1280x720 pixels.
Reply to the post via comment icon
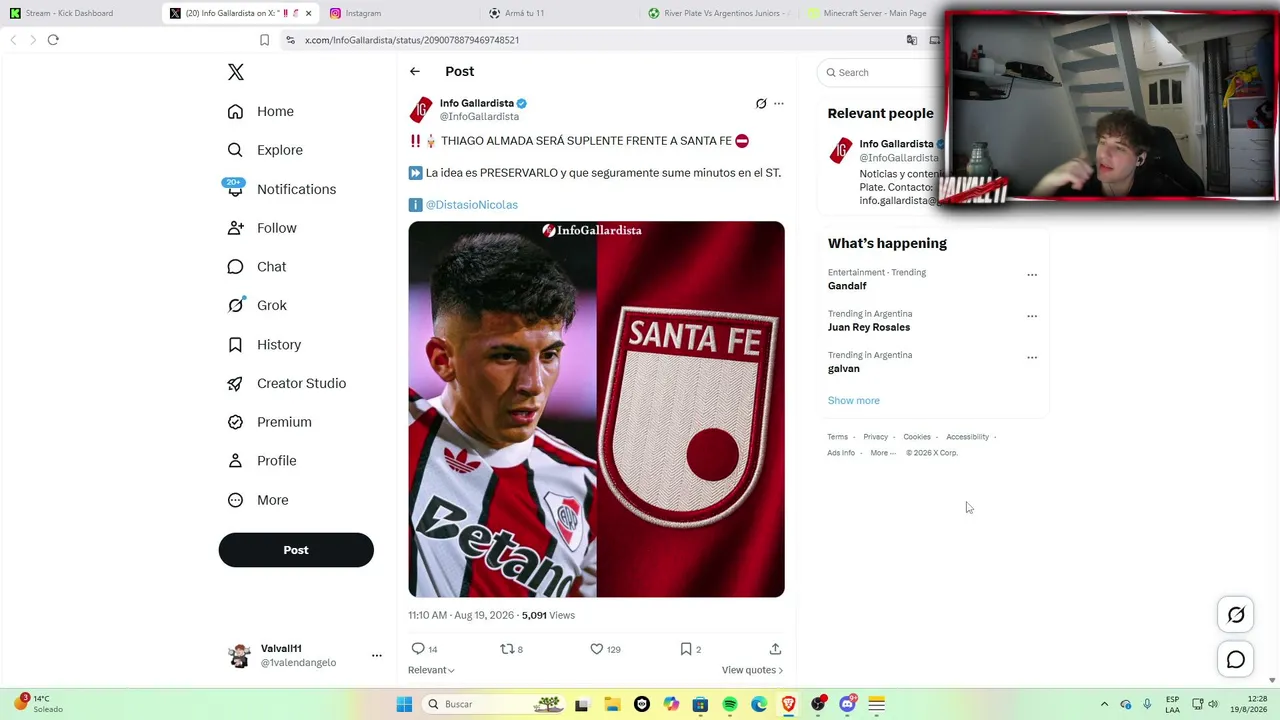click(x=425, y=649)
